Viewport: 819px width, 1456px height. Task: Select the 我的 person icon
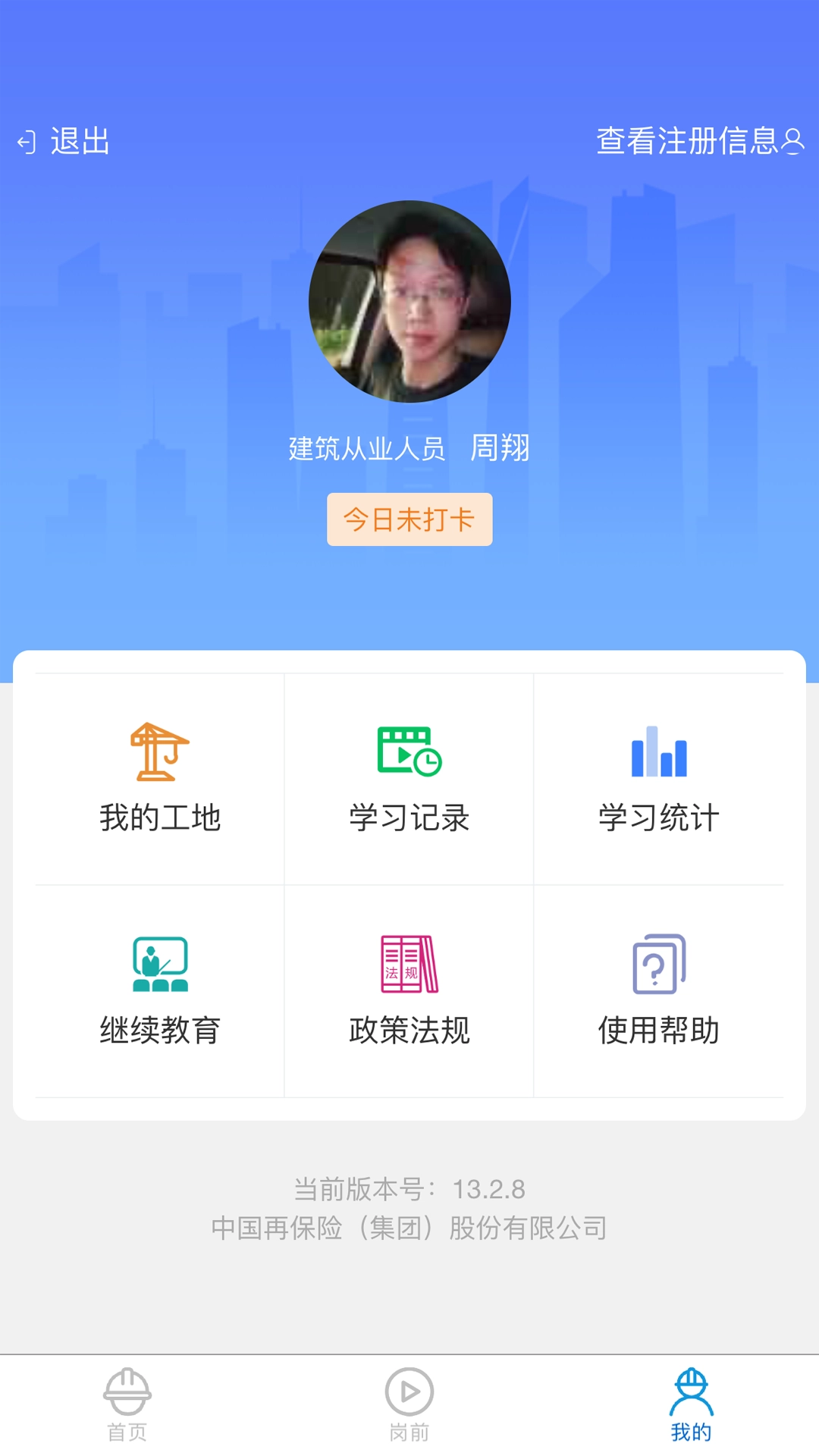tap(692, 1395)
